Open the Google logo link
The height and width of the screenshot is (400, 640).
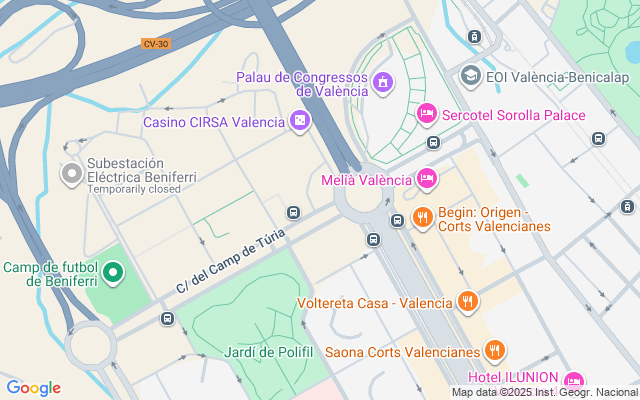(x=33, y=388)
